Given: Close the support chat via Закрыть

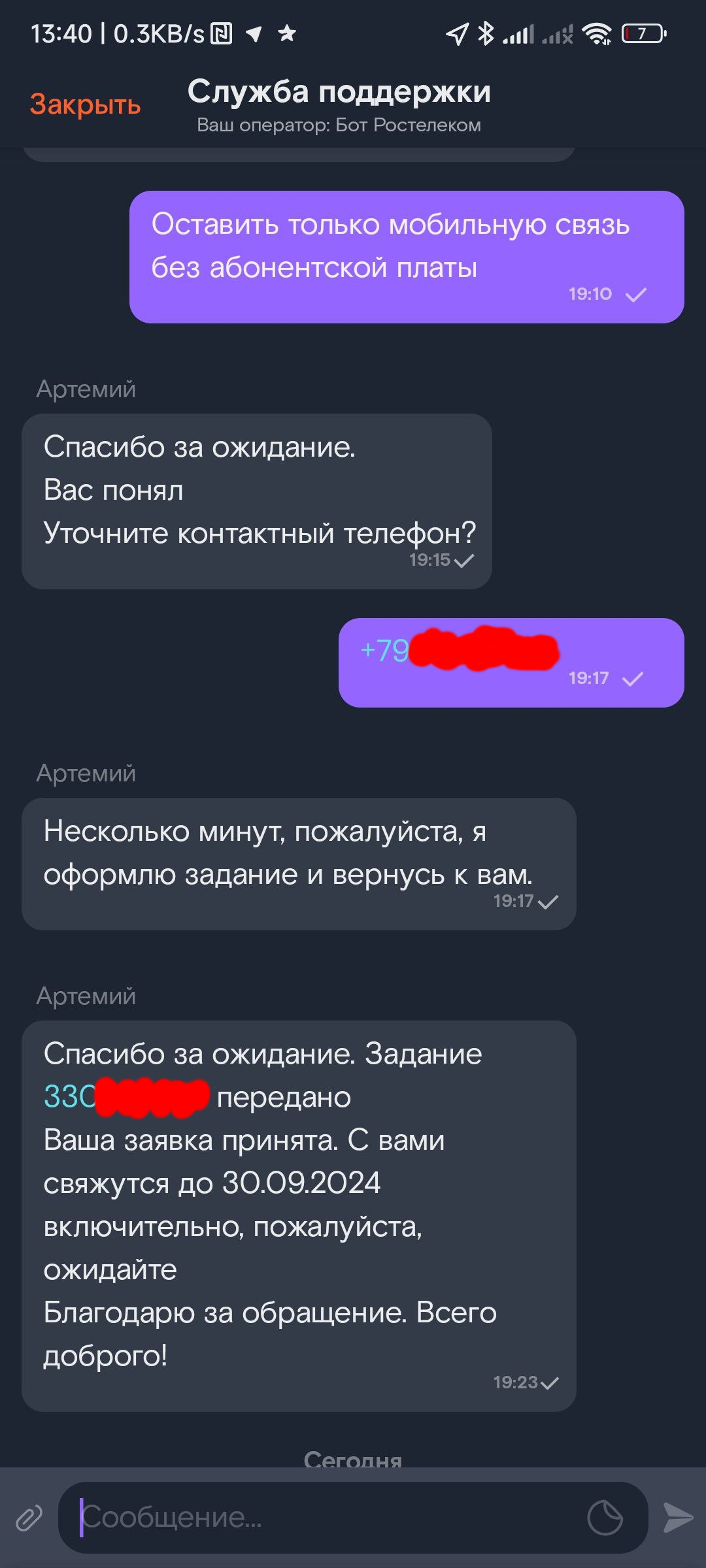Looking at the screenshot, I should [86, 105].
